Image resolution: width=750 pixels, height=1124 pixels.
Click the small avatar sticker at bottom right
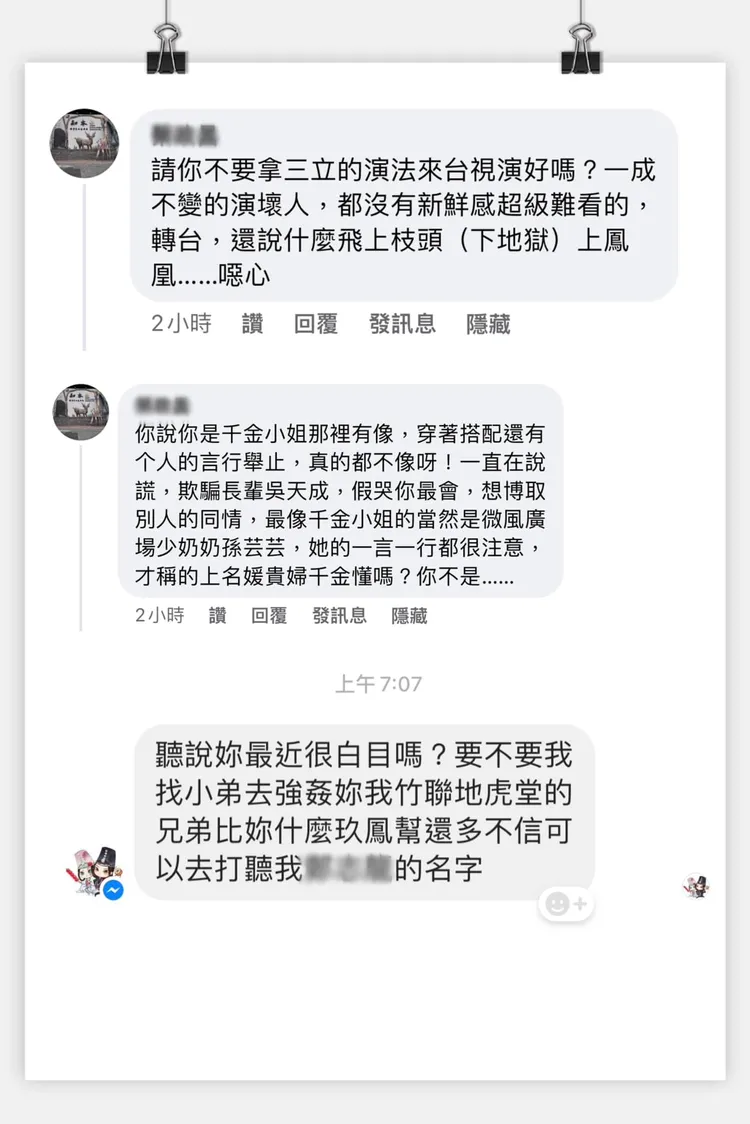pos(697,884)
